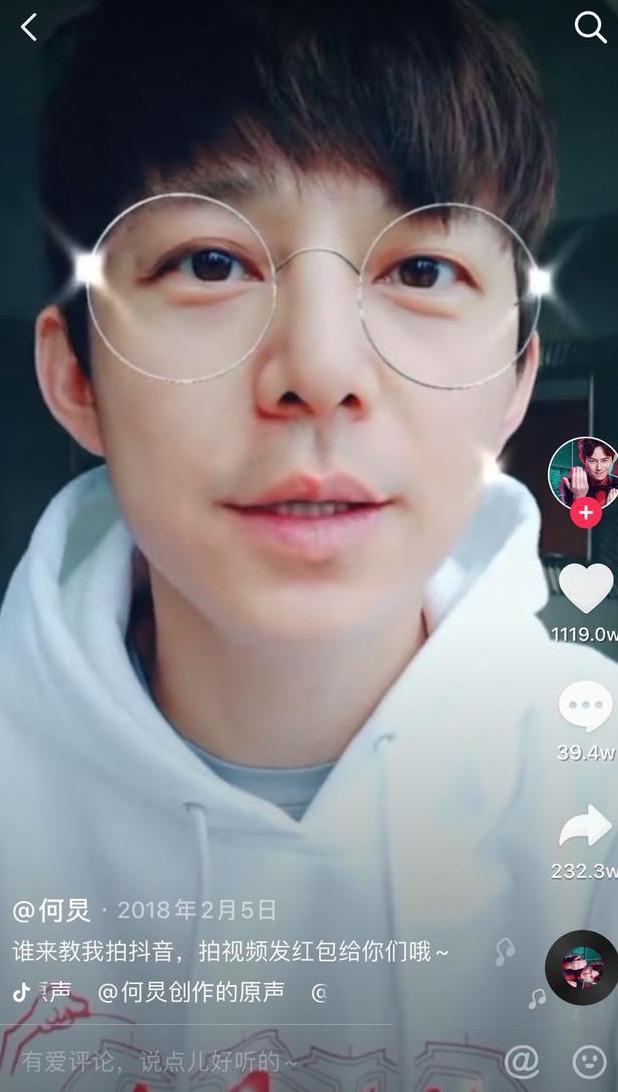The height and width of the screenshot is (1092, 618).
Task: Go back using the top-left arrow
Action: pyautogui.click(x=29, y=27)
